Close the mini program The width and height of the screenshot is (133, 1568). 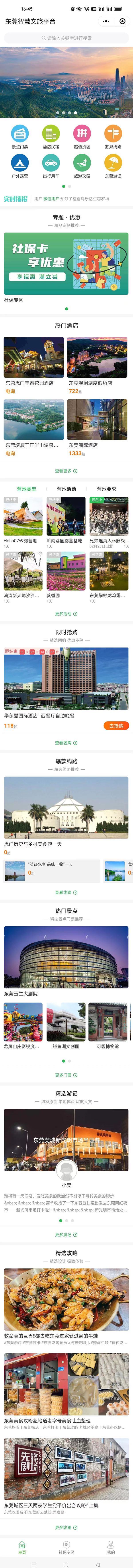123,21
